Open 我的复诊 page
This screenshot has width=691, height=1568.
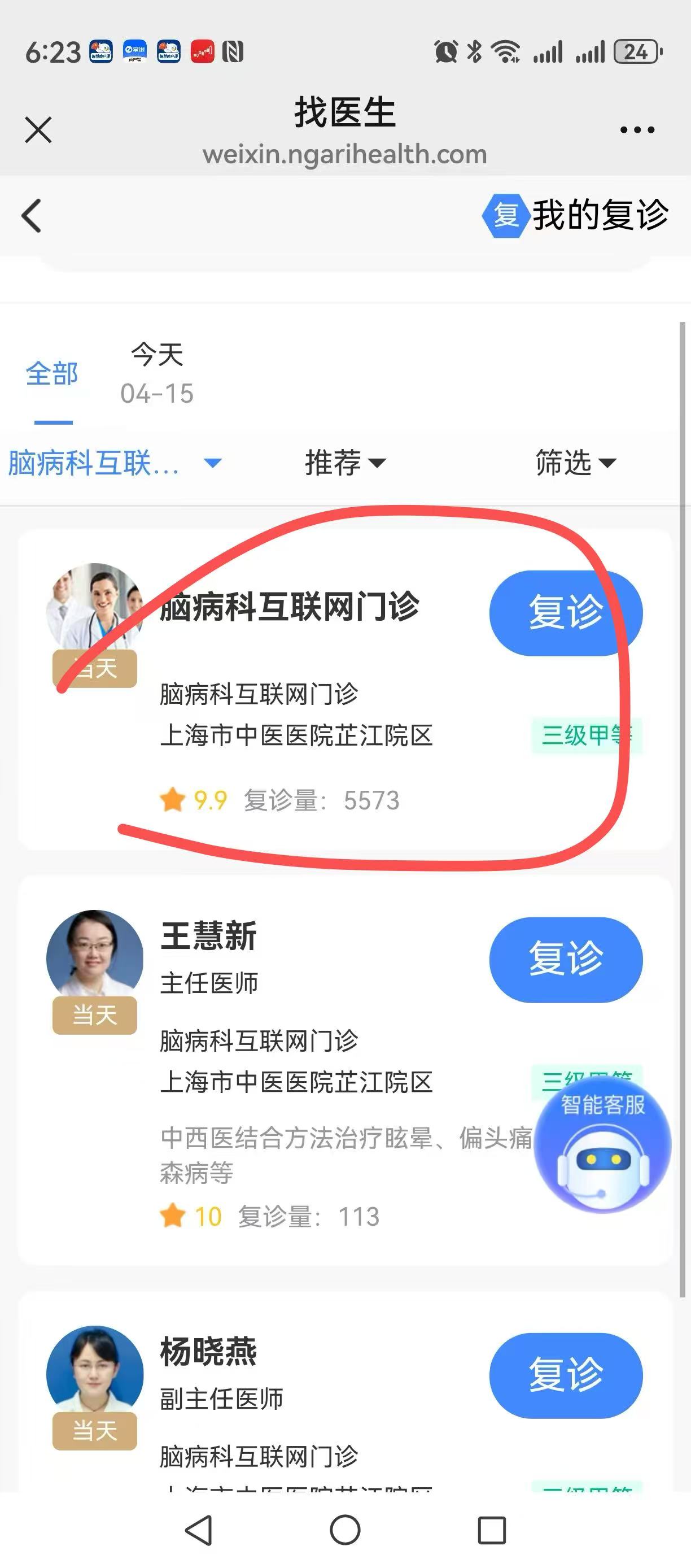click(575, 215)
